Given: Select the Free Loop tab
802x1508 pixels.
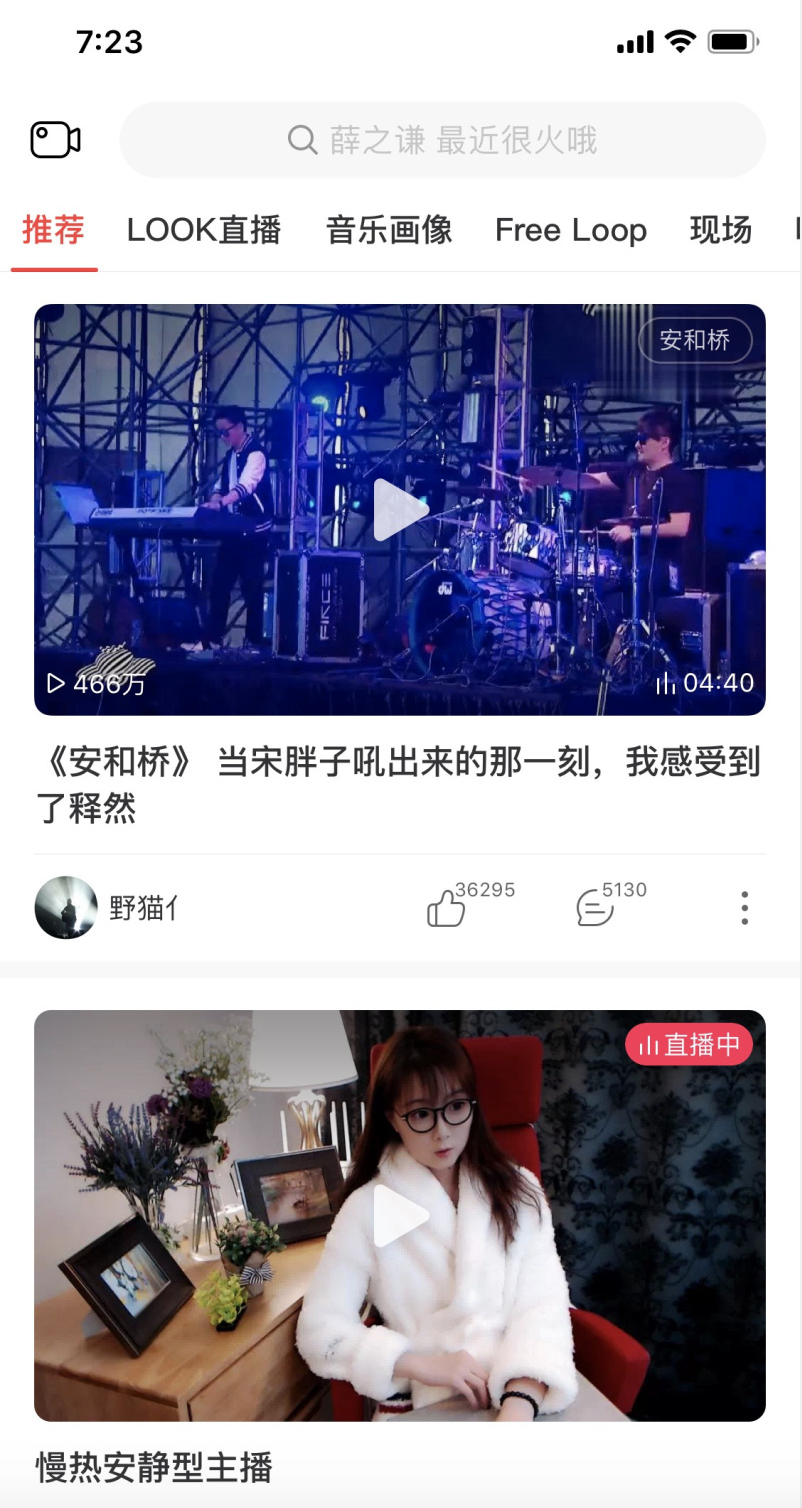Looking at the screenshot, I should [570, 230].
